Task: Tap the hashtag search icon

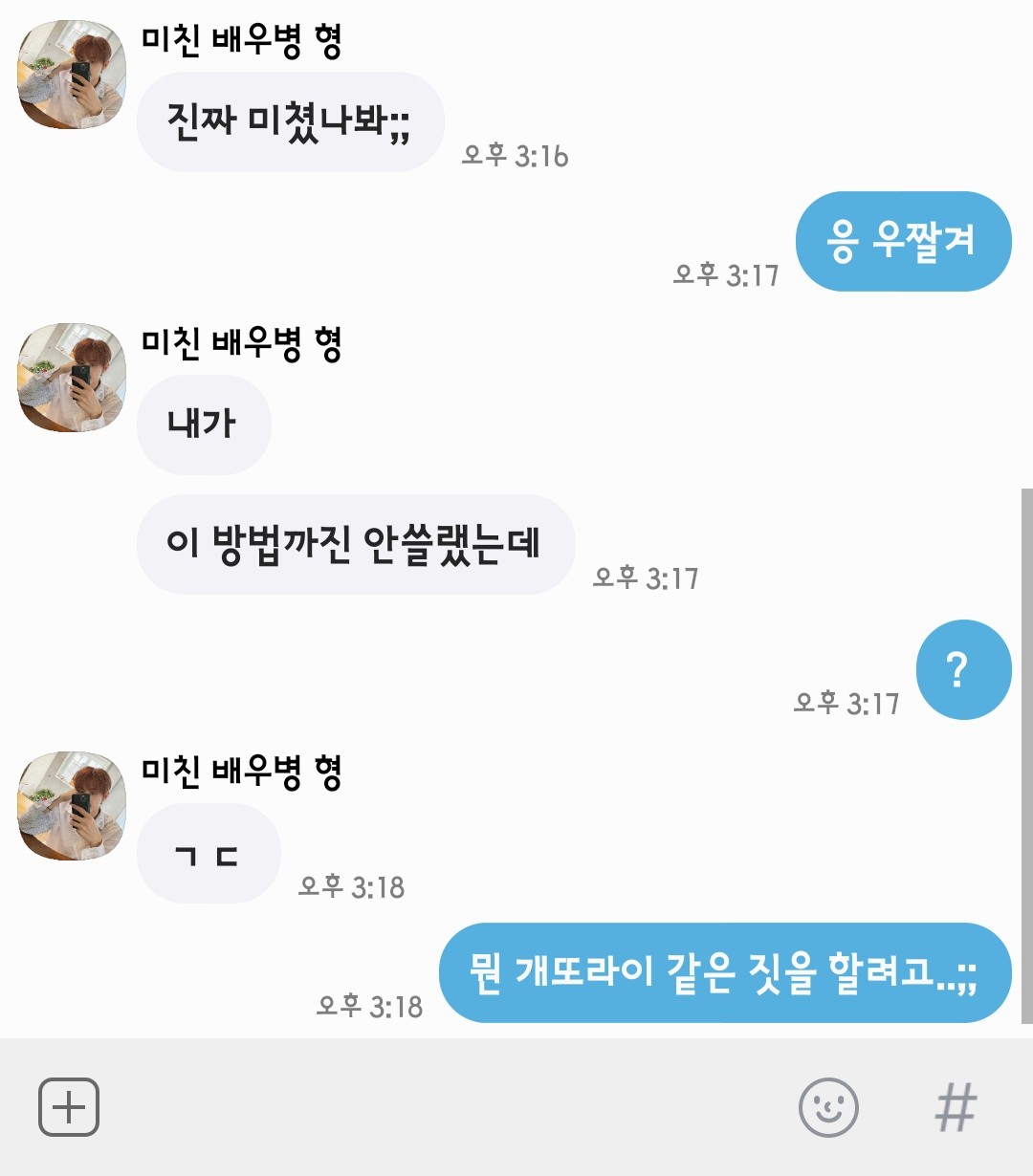Action: coord(956,1107)
